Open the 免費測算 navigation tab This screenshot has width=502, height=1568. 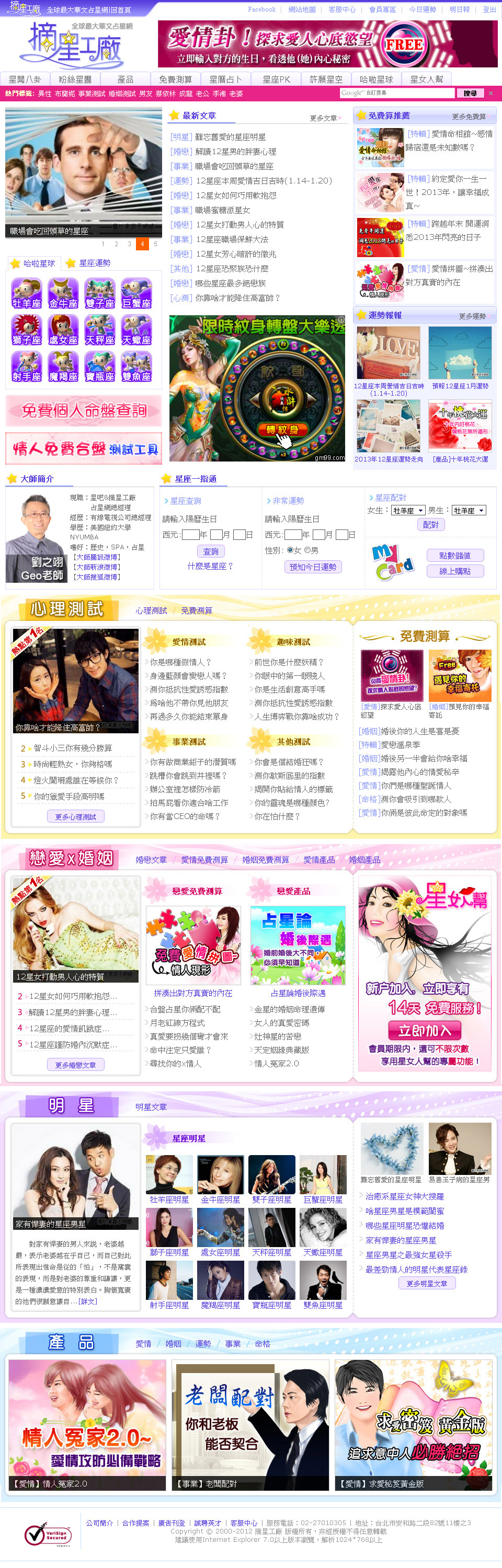[175, 79]
